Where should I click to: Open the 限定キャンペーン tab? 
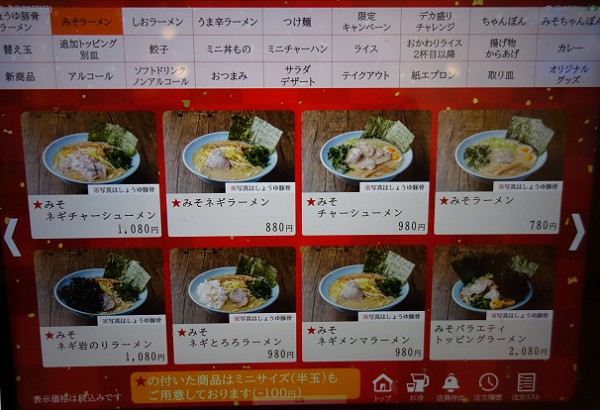pyautogui.click(x=365, y=21)
